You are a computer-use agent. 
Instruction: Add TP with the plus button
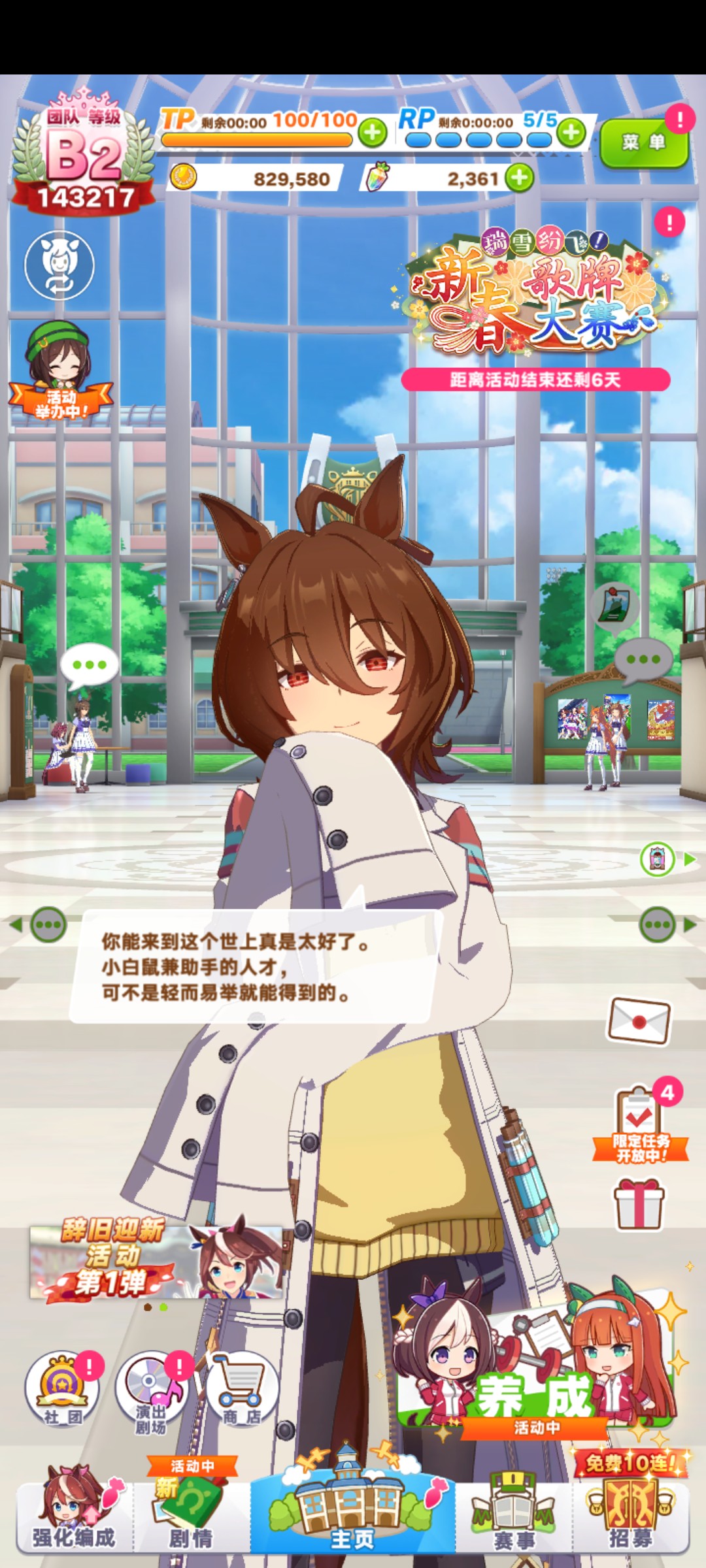pyautogui.click(x=372, y=133)
